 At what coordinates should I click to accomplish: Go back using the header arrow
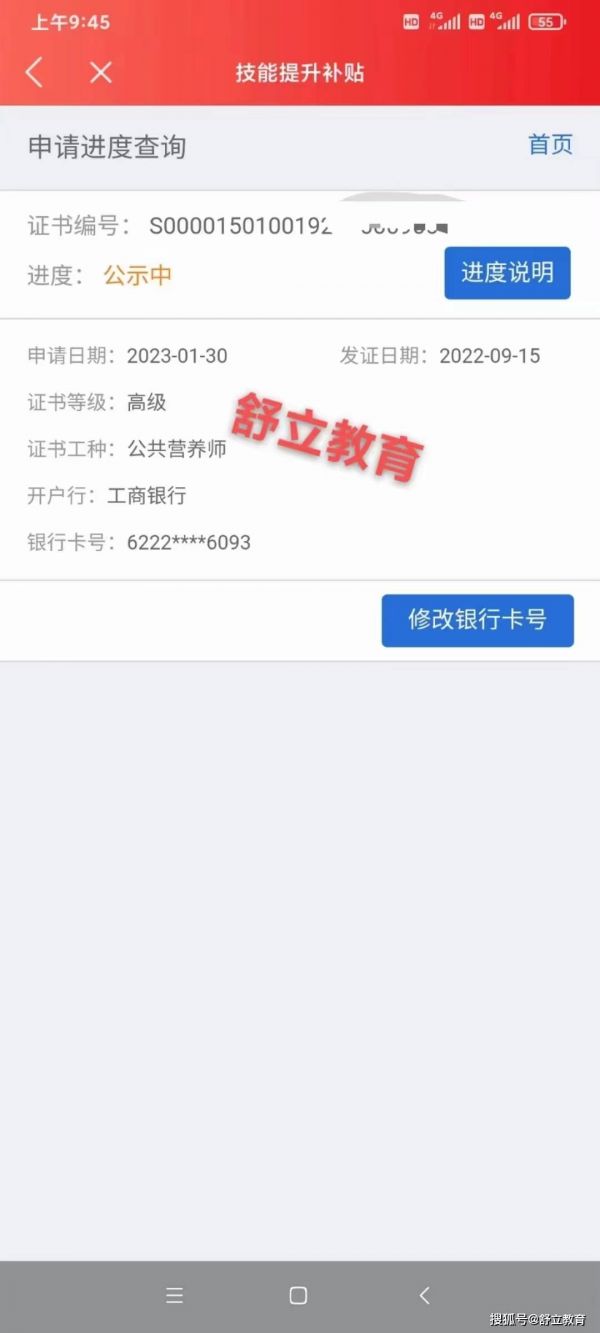click(x=35, y=72)
